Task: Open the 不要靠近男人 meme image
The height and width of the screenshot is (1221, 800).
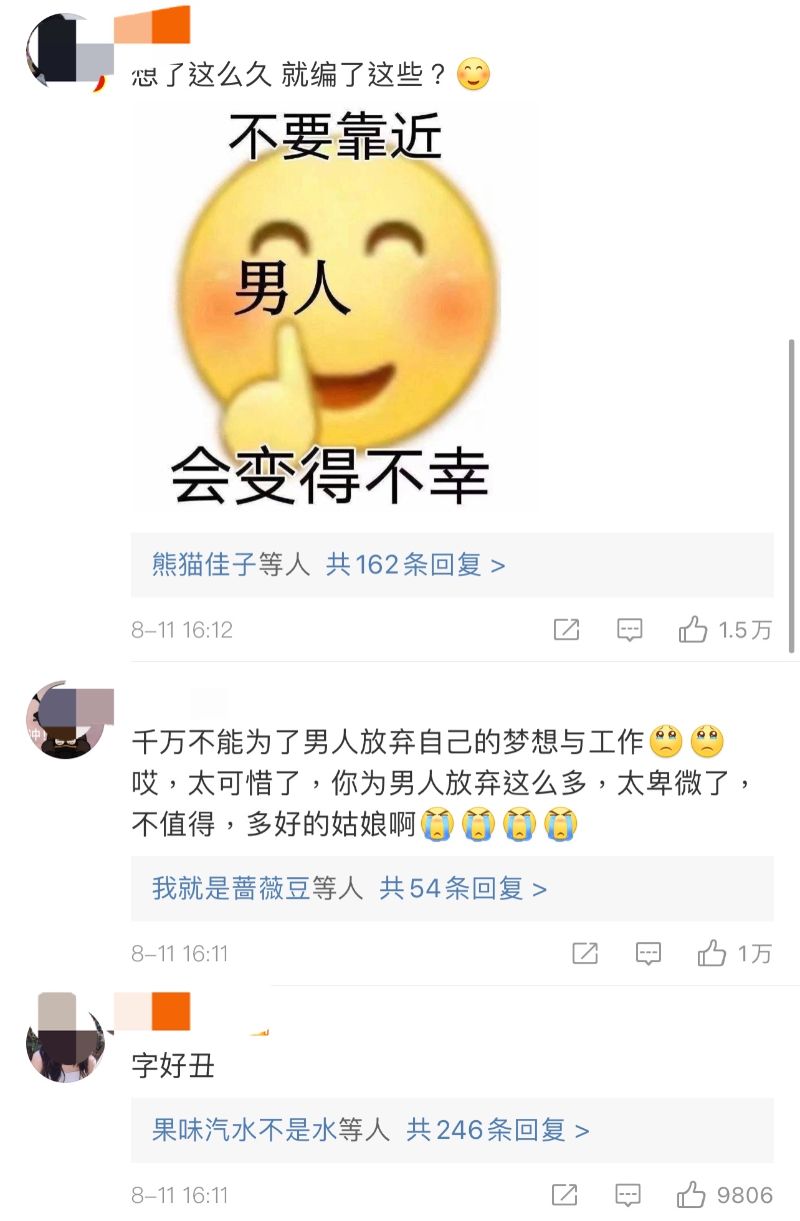Action: click(335, 310)
